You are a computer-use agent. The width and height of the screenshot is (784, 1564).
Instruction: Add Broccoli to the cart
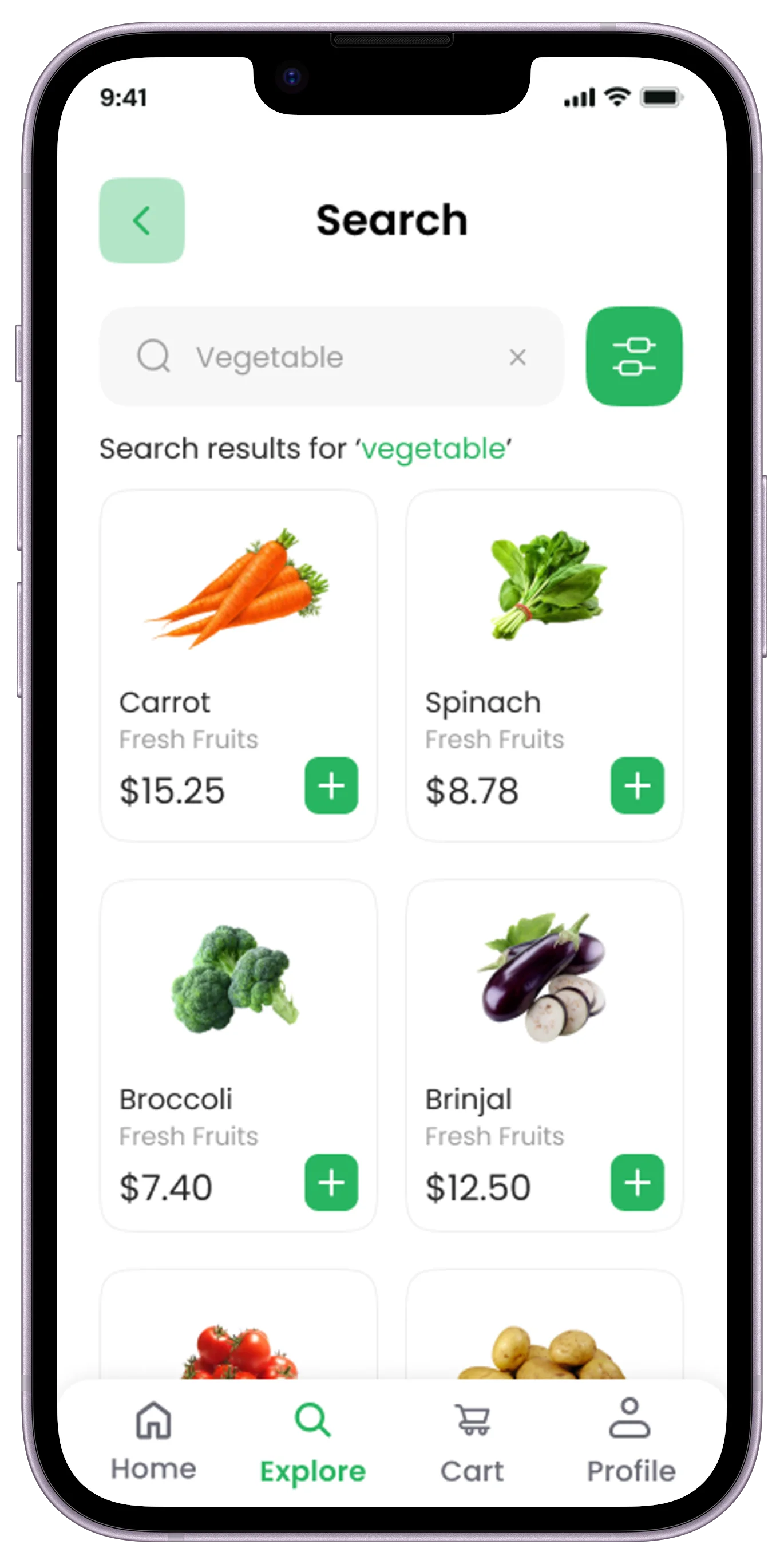pyautogui.click(x=331, y=1182)
